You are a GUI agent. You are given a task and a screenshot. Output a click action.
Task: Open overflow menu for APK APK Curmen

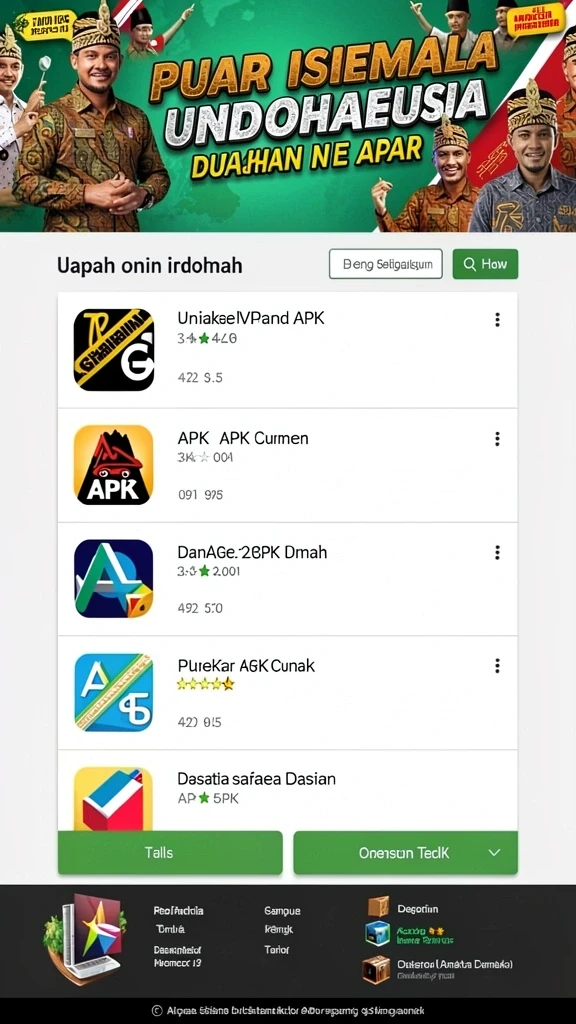click(497, 438)
